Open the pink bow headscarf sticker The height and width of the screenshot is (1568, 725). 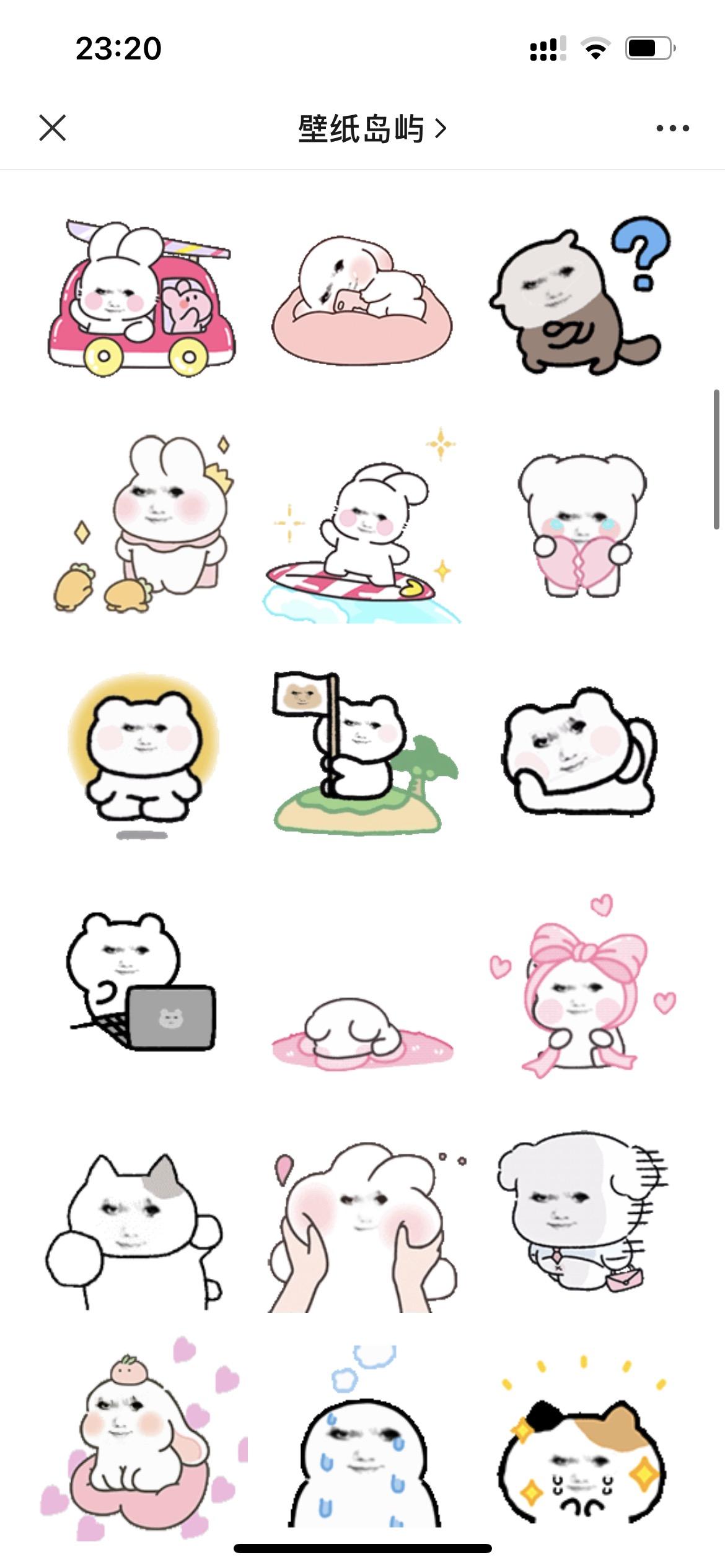coord(582,985)
